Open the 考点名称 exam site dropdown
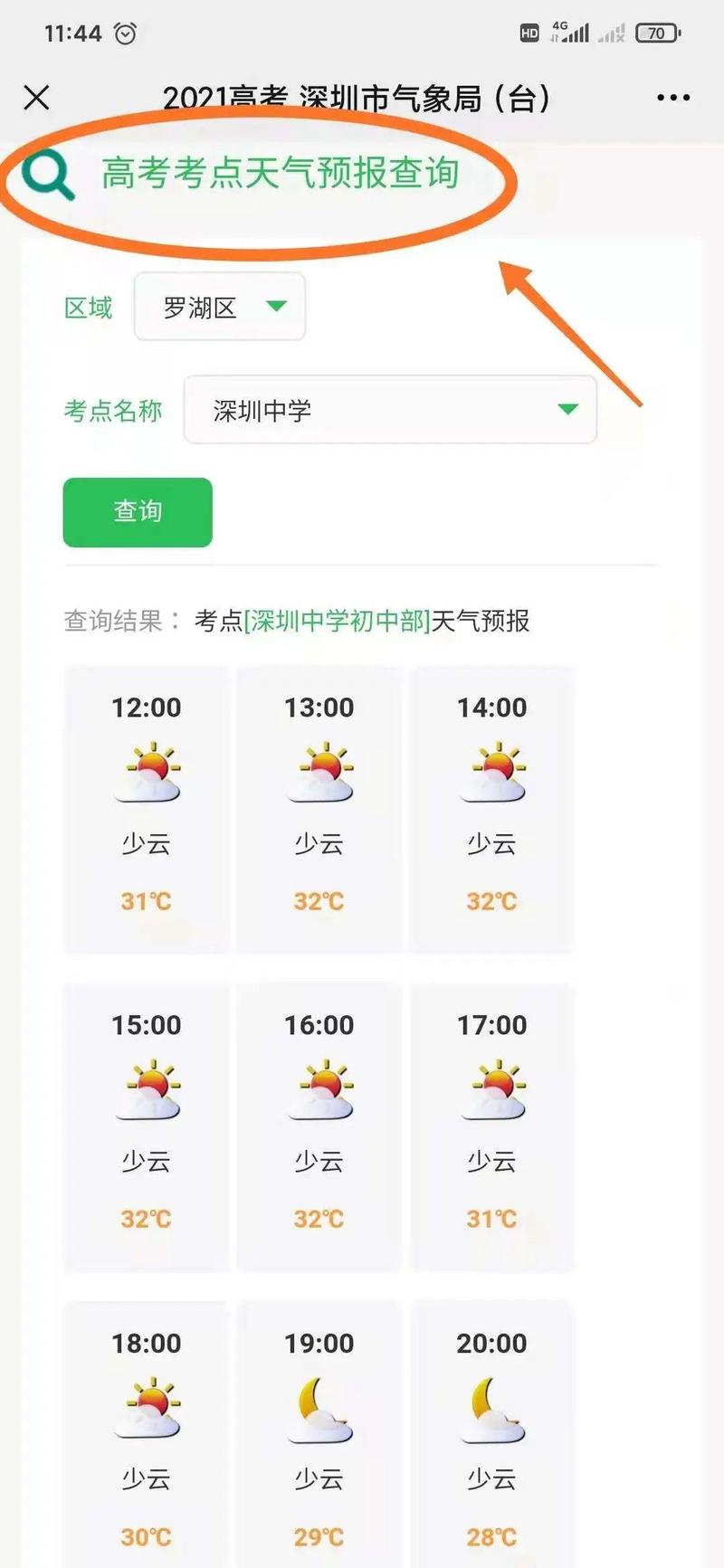This screenshot has width=724, height=1568. click(390, 411)
